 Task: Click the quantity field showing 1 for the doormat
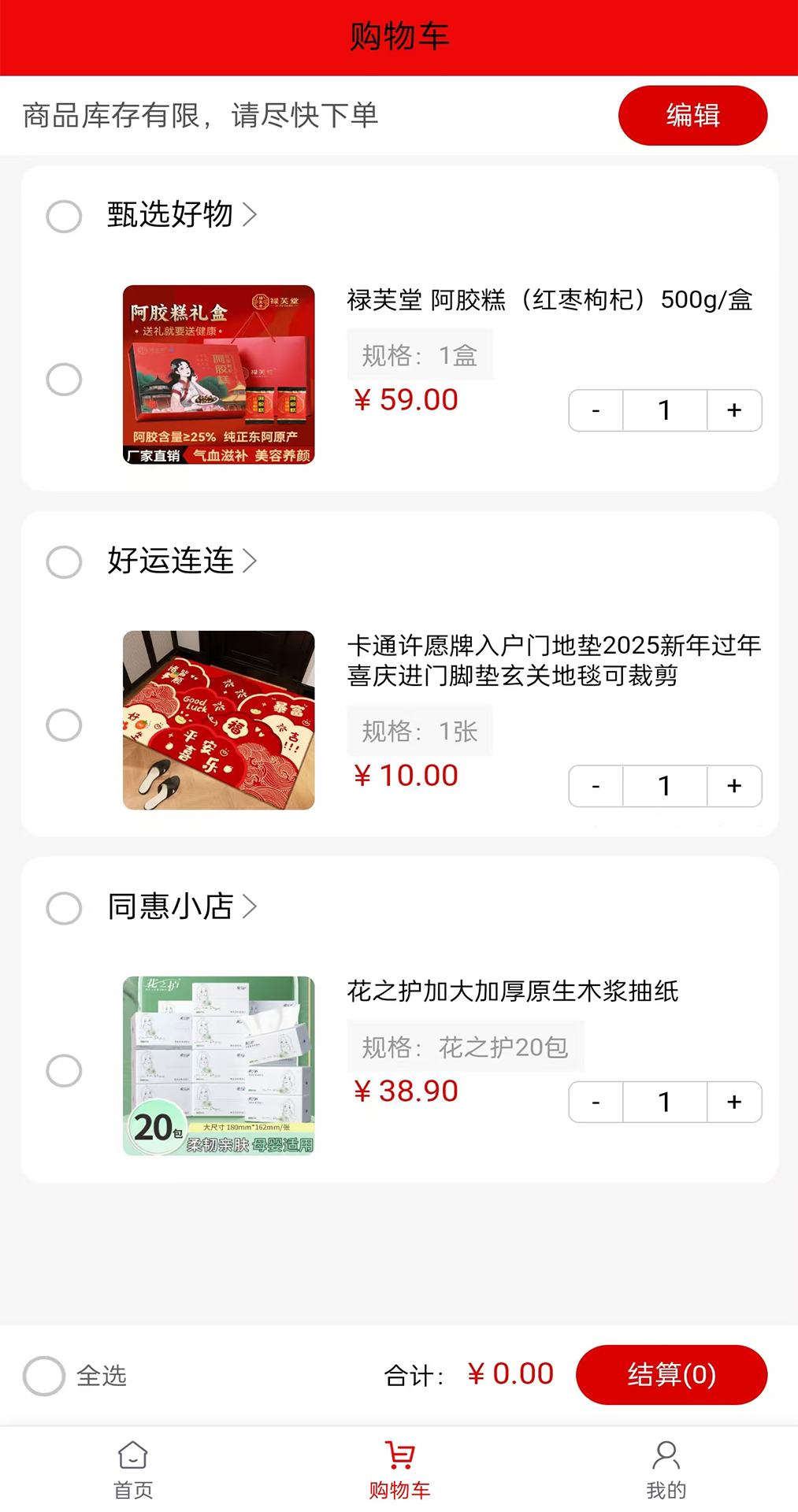coord(664,786)
